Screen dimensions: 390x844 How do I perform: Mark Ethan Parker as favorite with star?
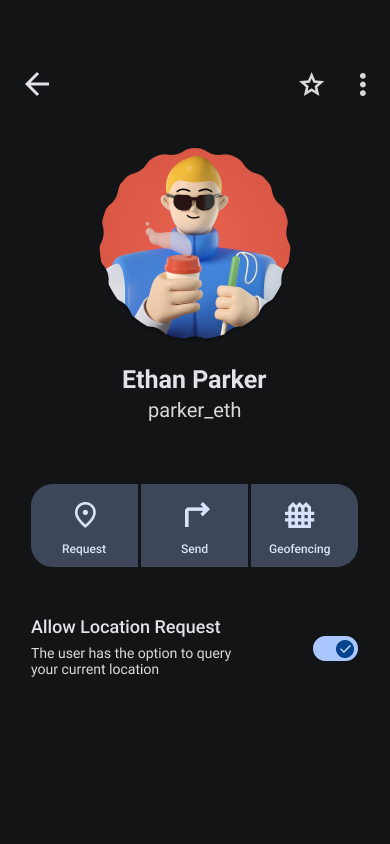click(311, 85)
